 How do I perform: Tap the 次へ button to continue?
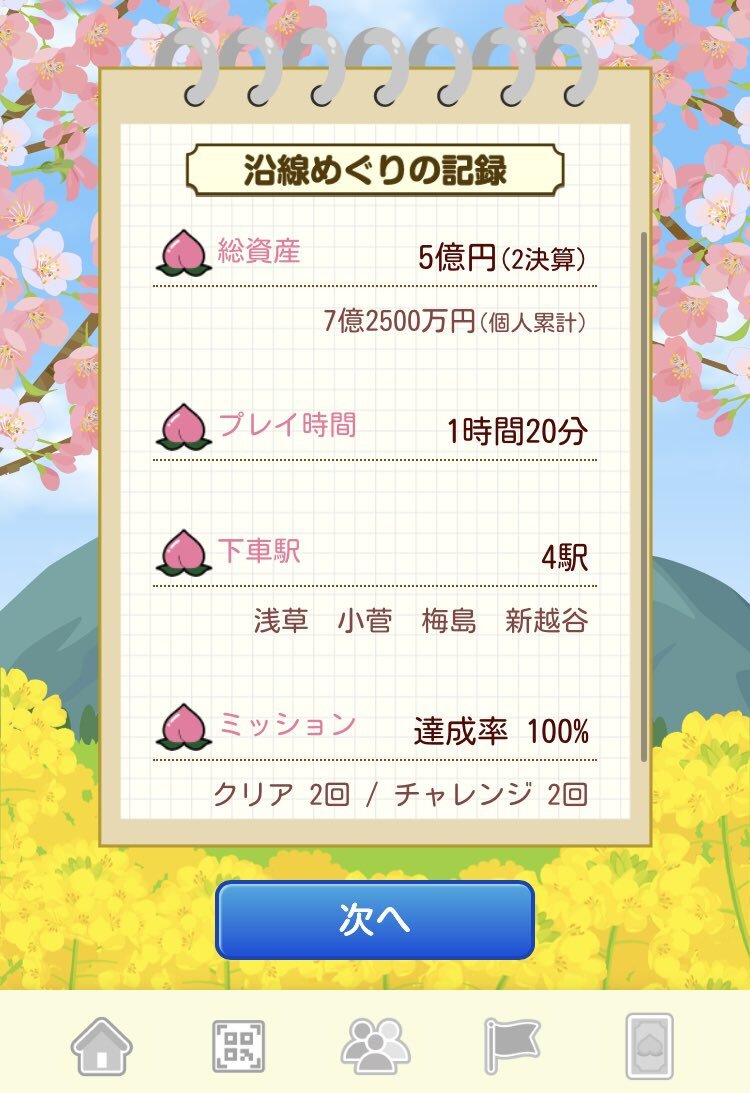click(375, 921)
